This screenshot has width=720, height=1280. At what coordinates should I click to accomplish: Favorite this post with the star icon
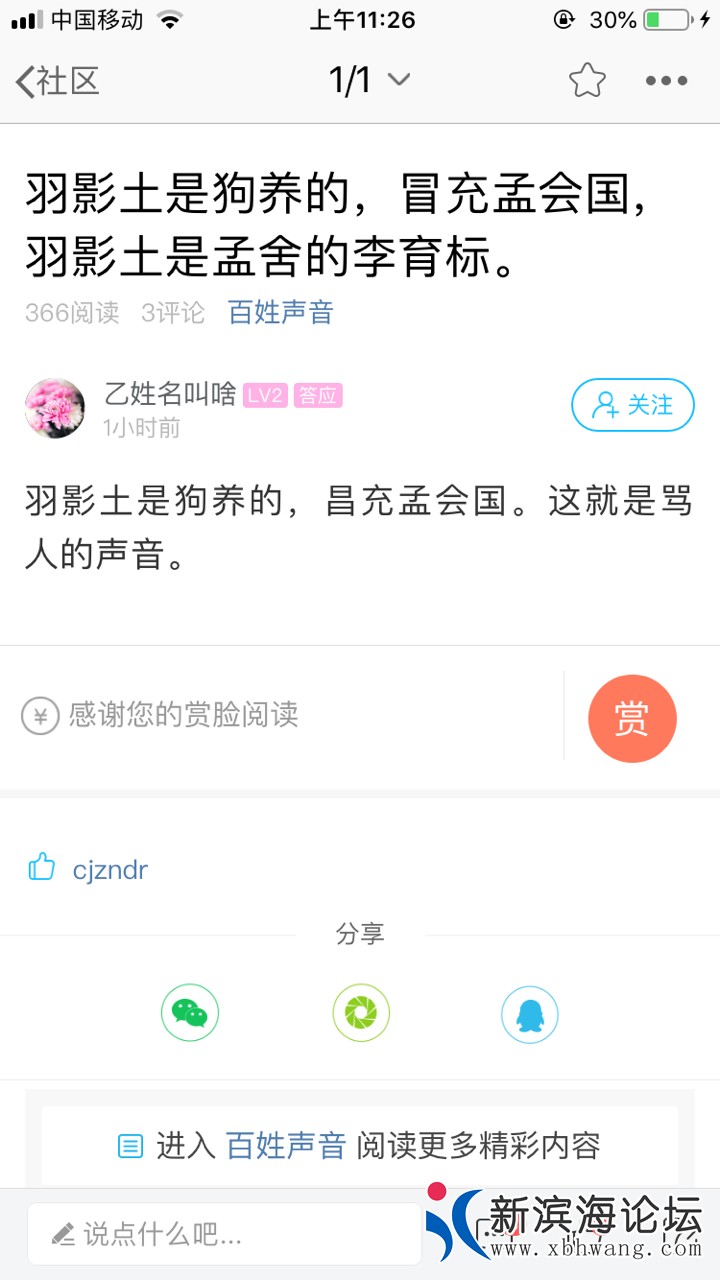tap(587, 81)
